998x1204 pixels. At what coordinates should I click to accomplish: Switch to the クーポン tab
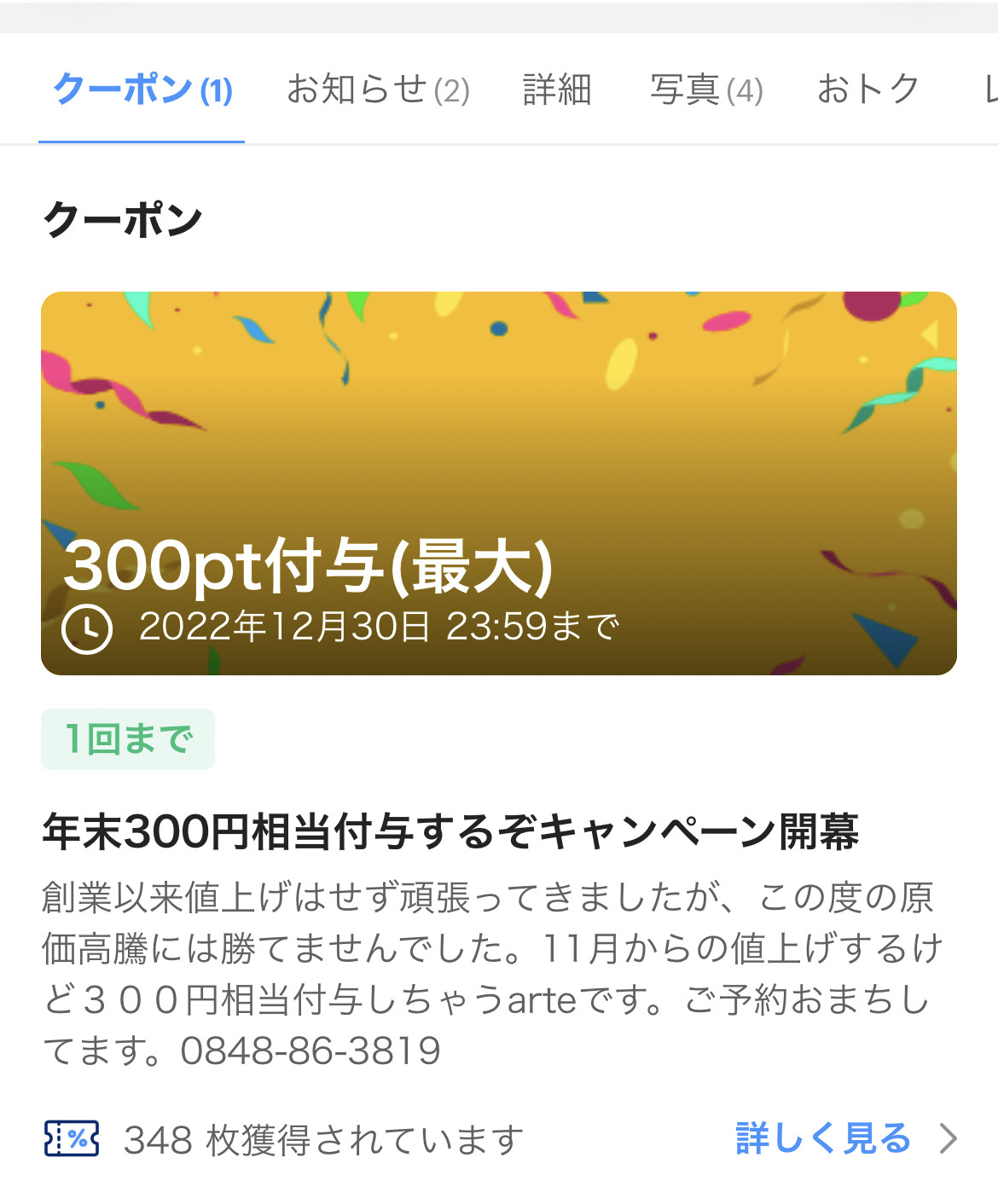[x=142, y=90]
